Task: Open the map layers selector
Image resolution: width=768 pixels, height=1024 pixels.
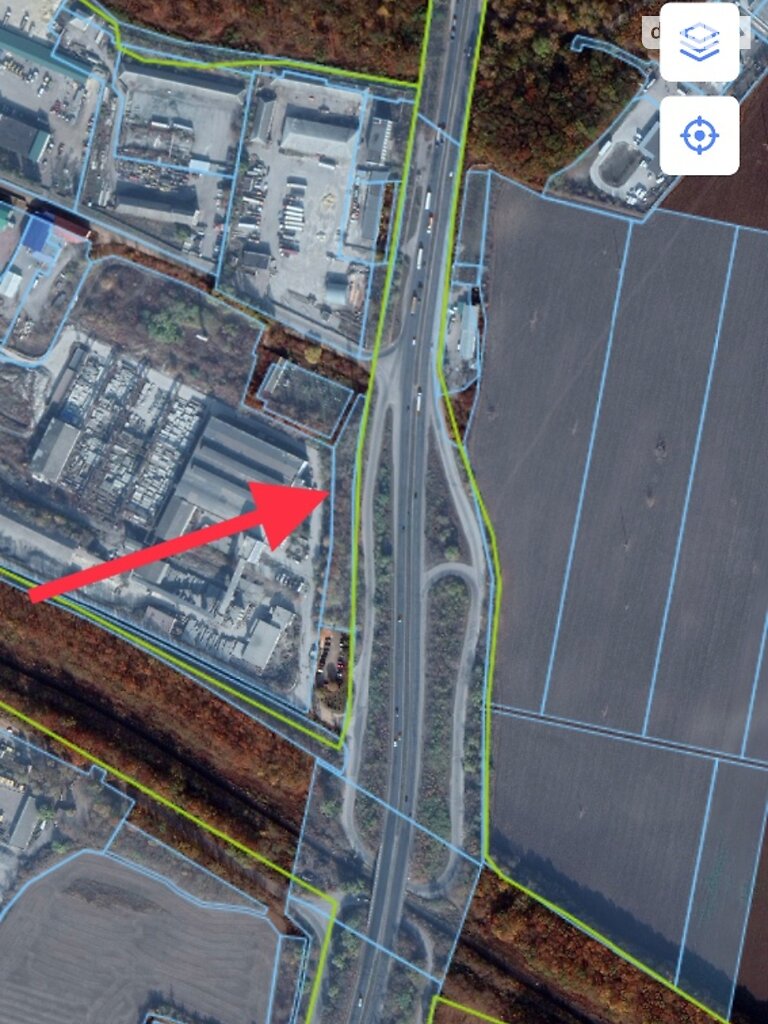Action: (699, 42)
